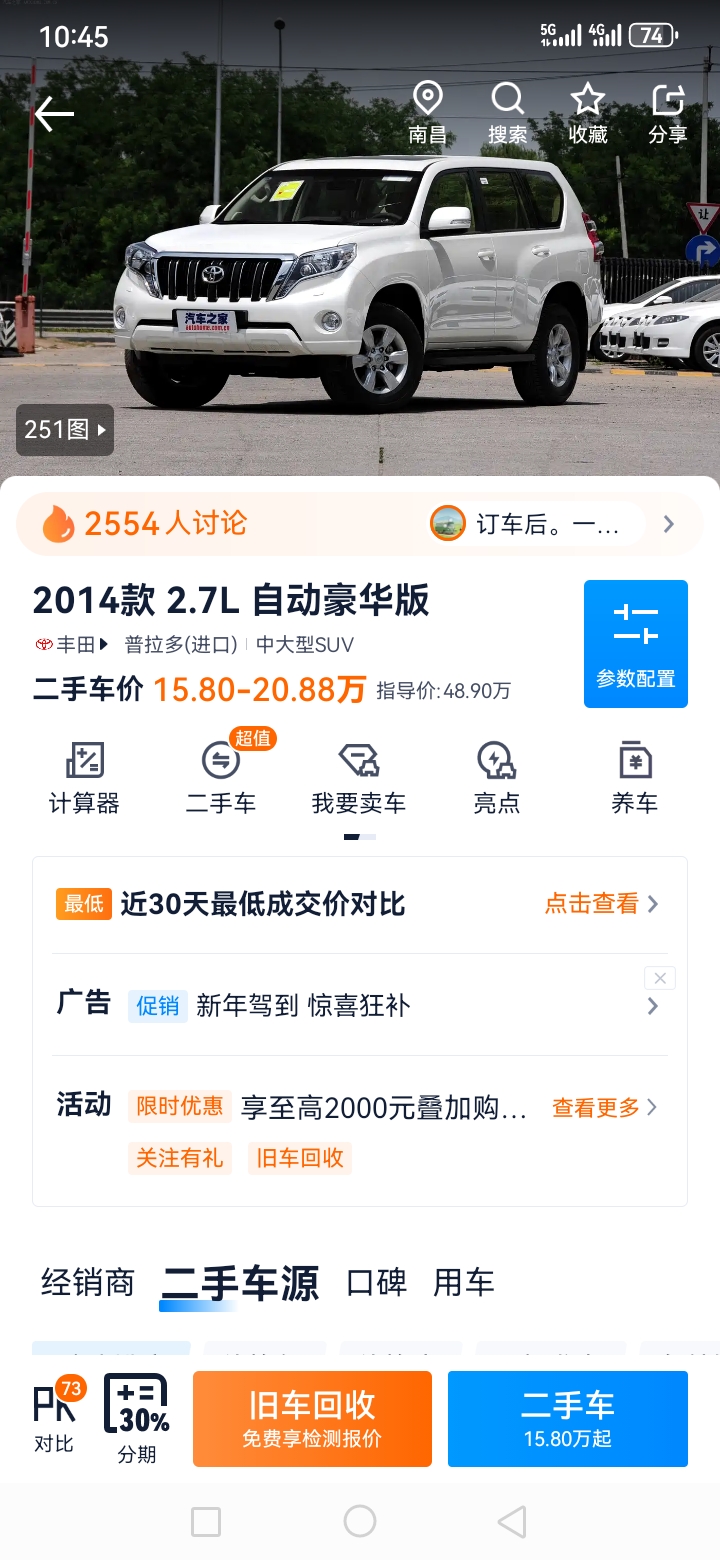The height and width of the screenshot is (1560, 720).
Task: Open the 计算器 tool
Action: tap(84, 778)
